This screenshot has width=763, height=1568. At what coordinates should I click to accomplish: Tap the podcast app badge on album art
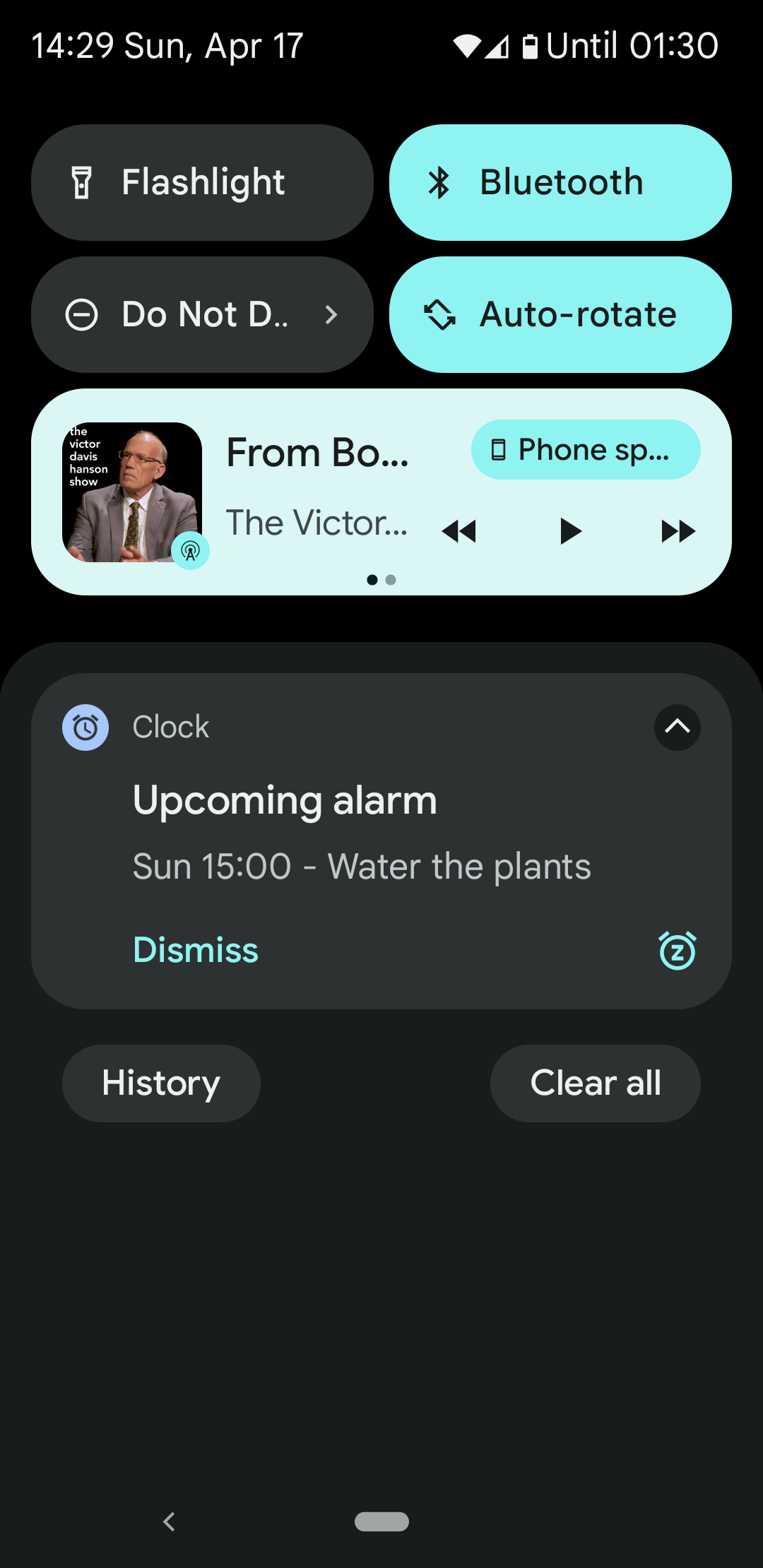click(x=189, y=551)
